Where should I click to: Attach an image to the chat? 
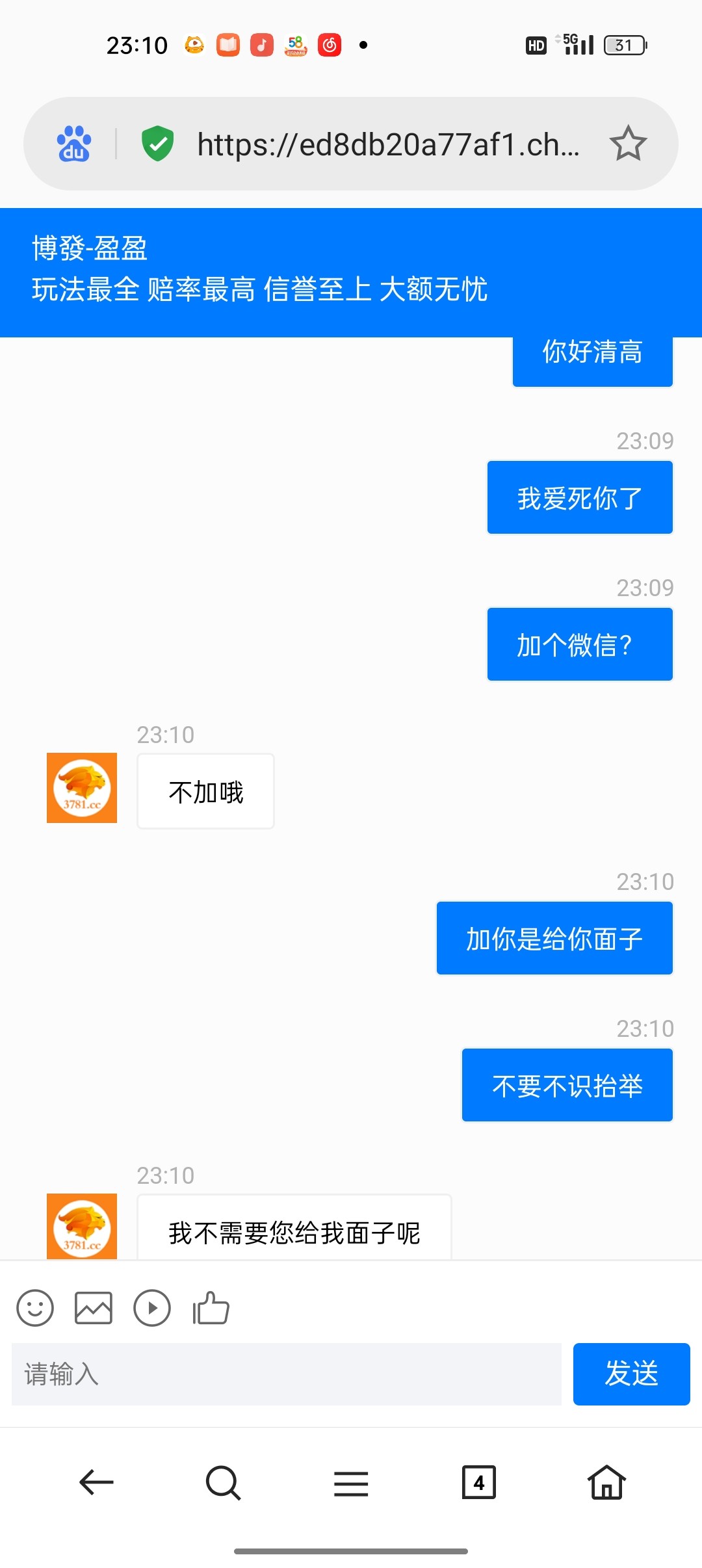(94, 1308)
